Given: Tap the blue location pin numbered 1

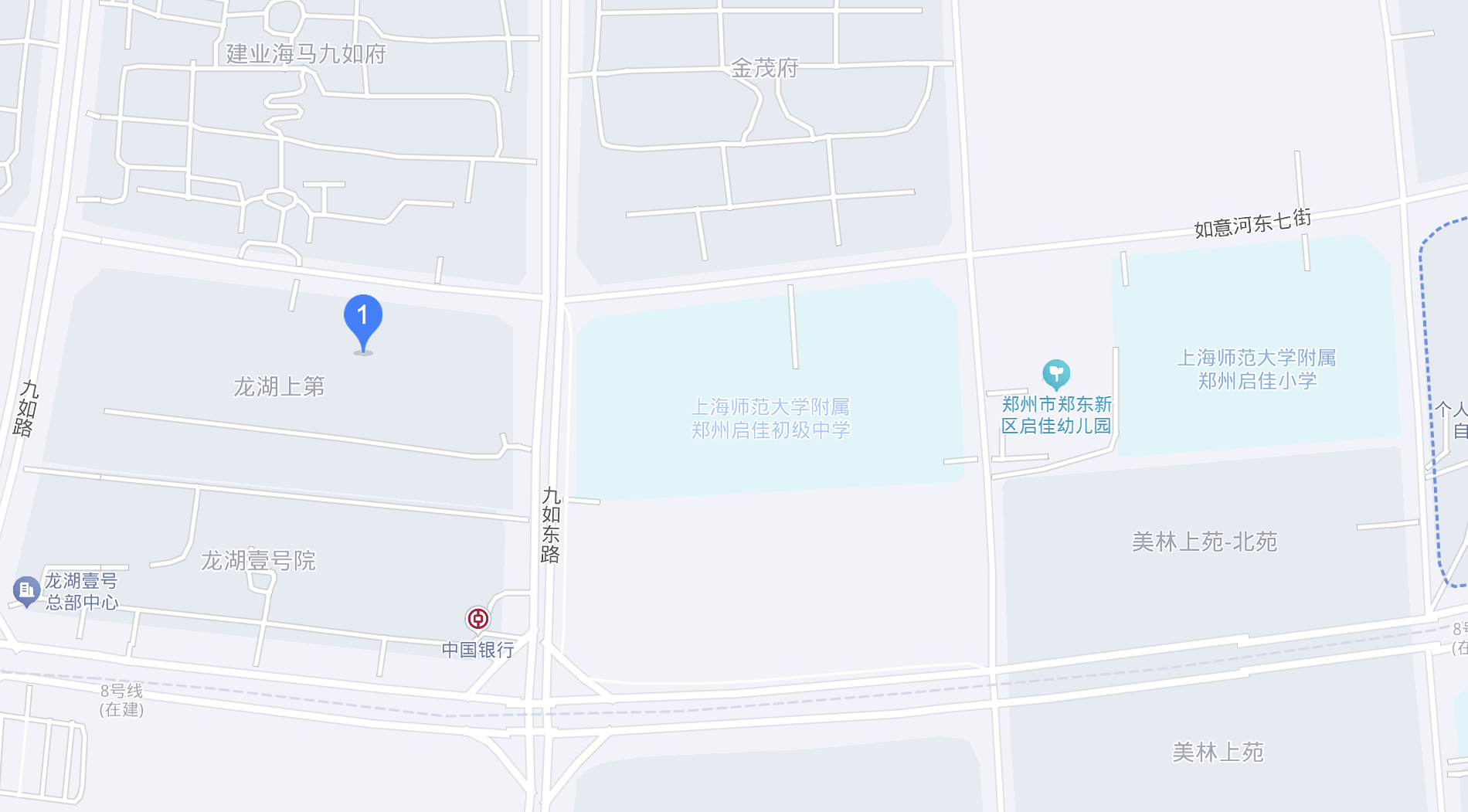Looking at the screenshot, I should [x=362, y=319].
